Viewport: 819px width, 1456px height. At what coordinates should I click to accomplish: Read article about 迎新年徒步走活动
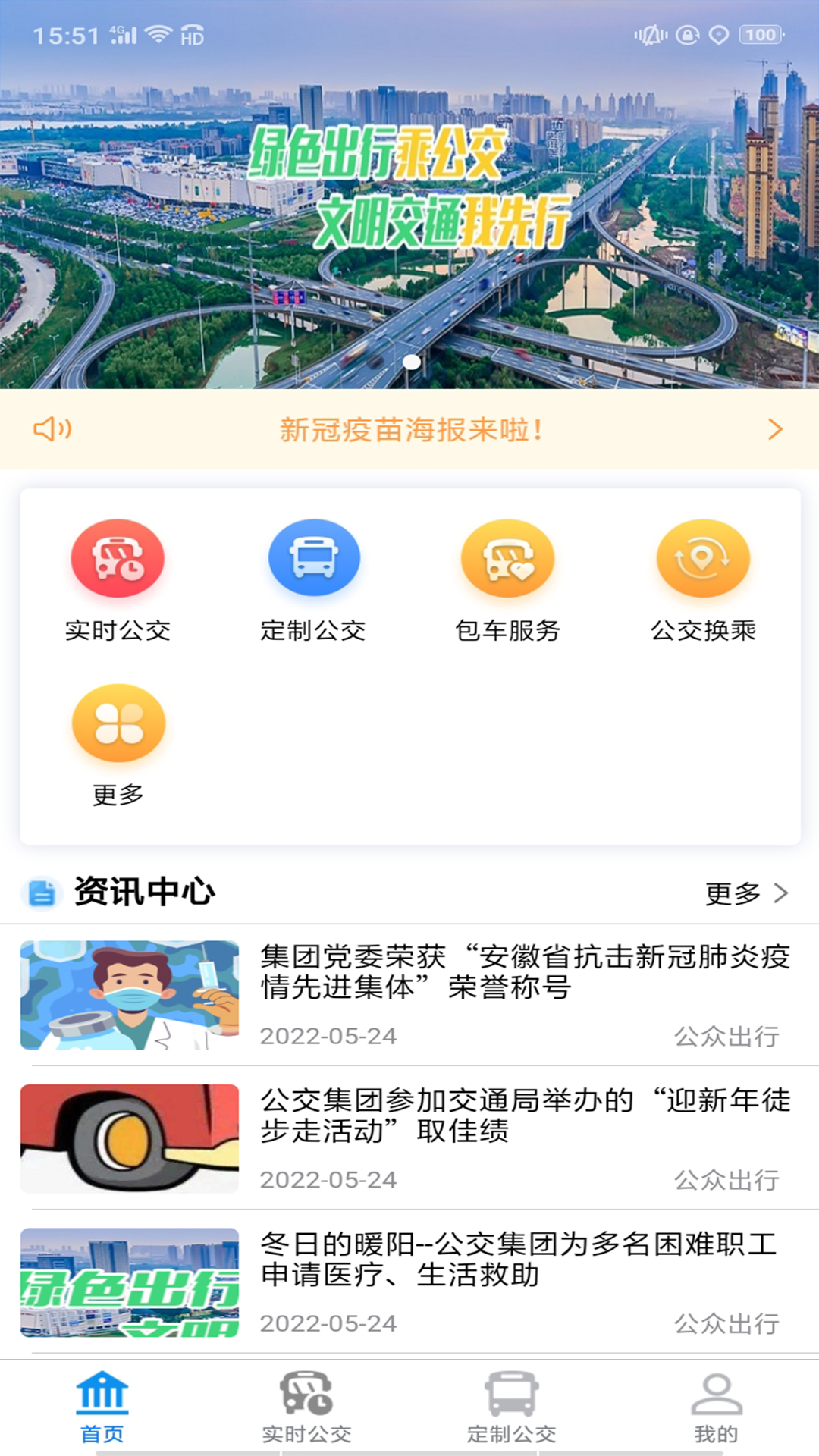pos(523,1116)
